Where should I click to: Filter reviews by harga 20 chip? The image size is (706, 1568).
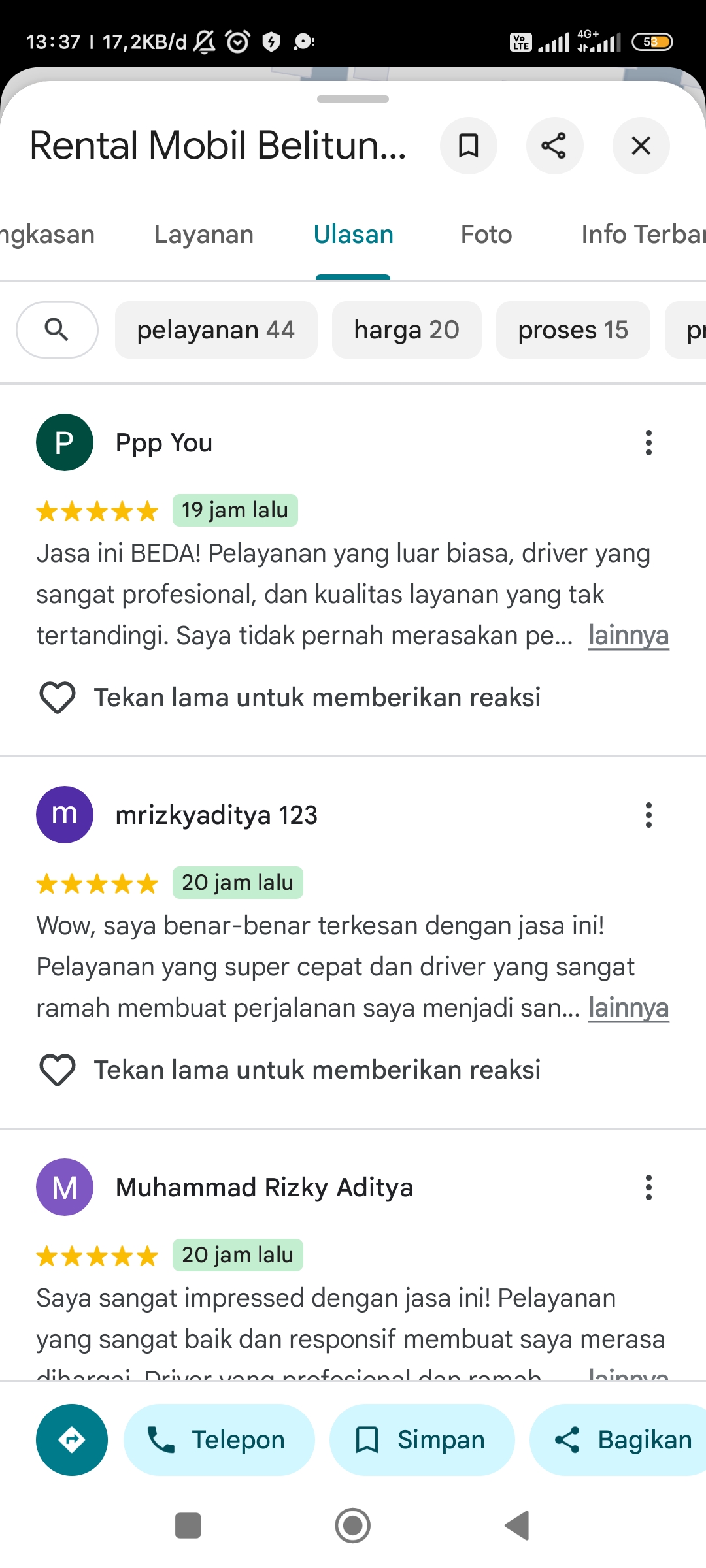pos(407,330)
